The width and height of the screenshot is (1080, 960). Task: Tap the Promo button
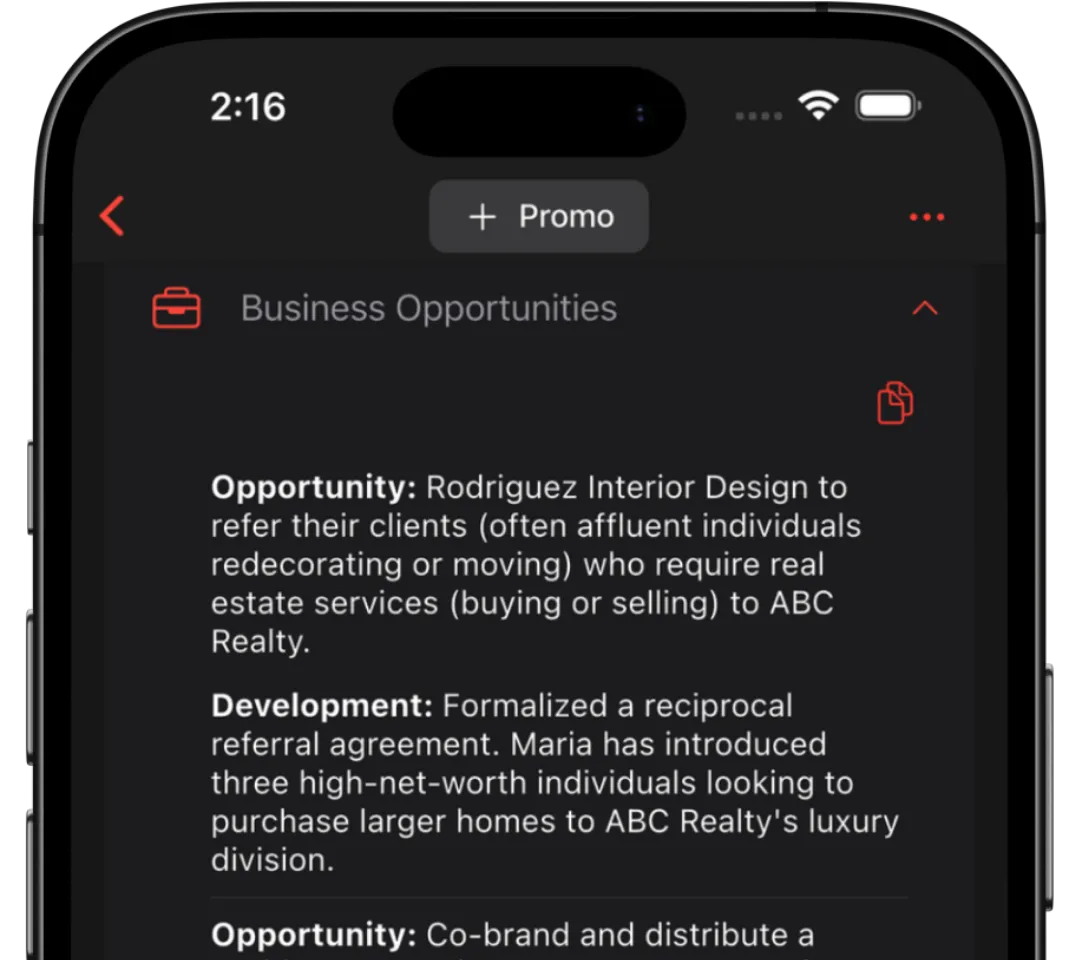(x=539, y=216)
